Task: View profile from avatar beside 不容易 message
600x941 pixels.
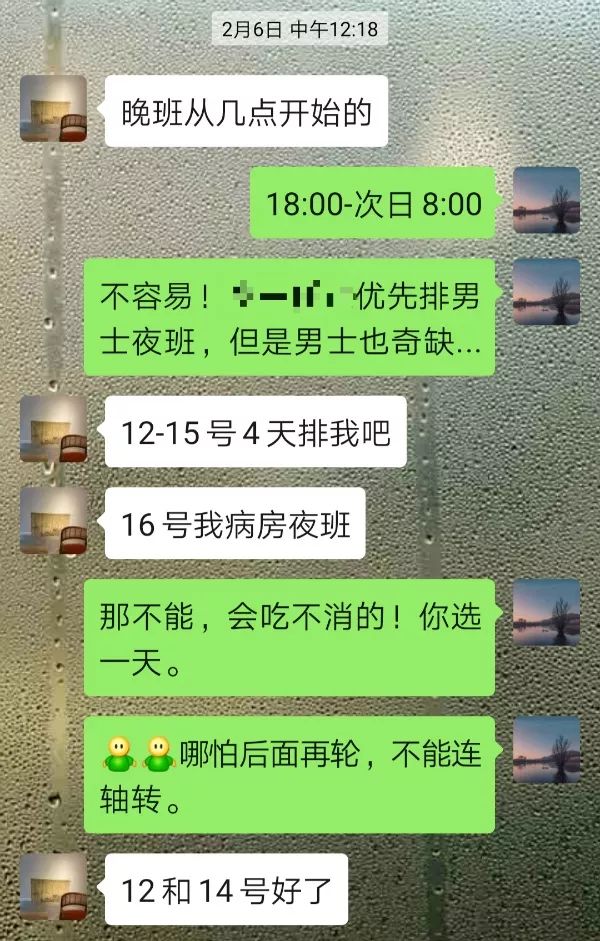Action: [x=546, y=292]
